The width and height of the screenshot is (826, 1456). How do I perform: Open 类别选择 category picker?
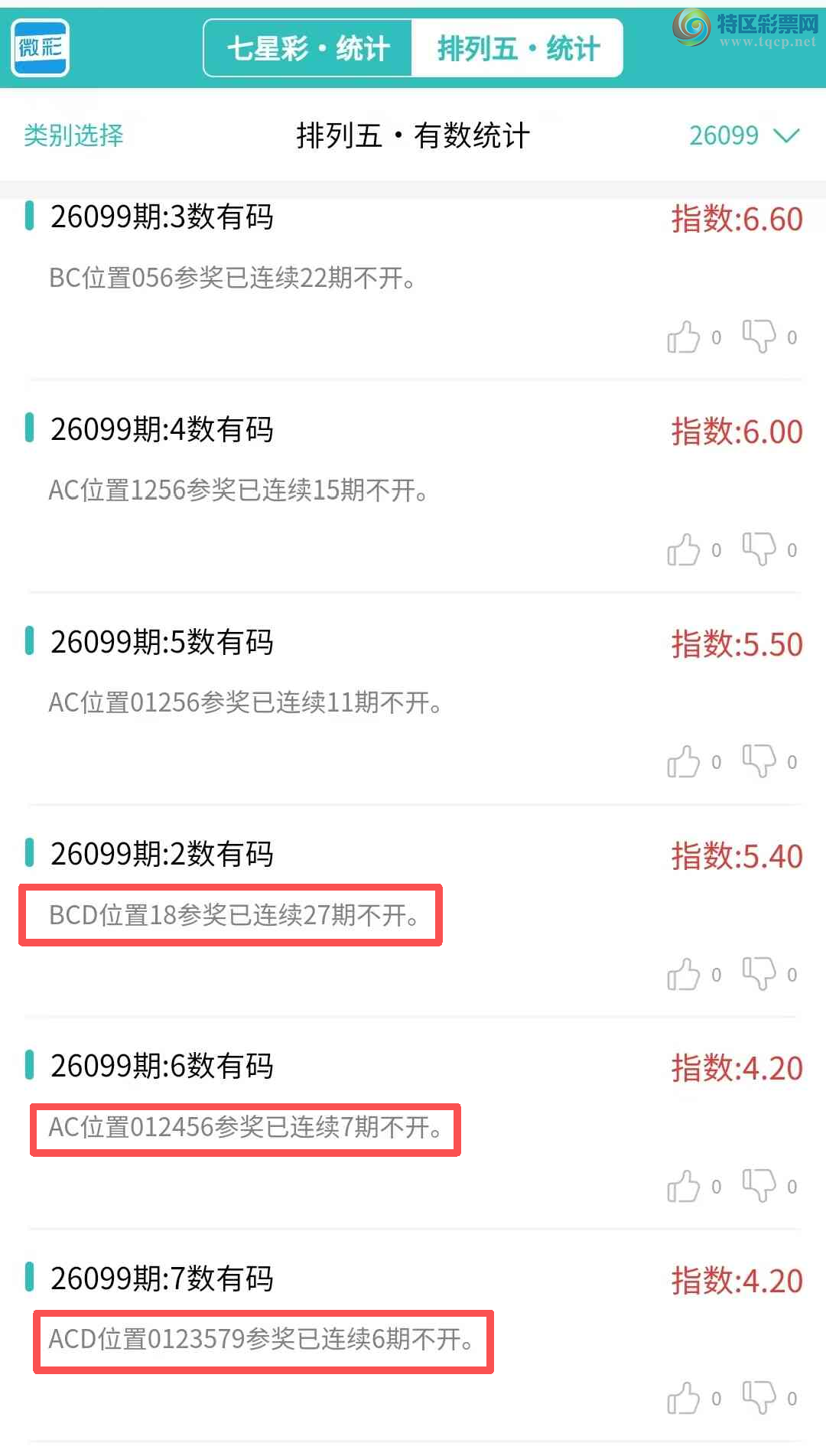(x=73, y=135)
